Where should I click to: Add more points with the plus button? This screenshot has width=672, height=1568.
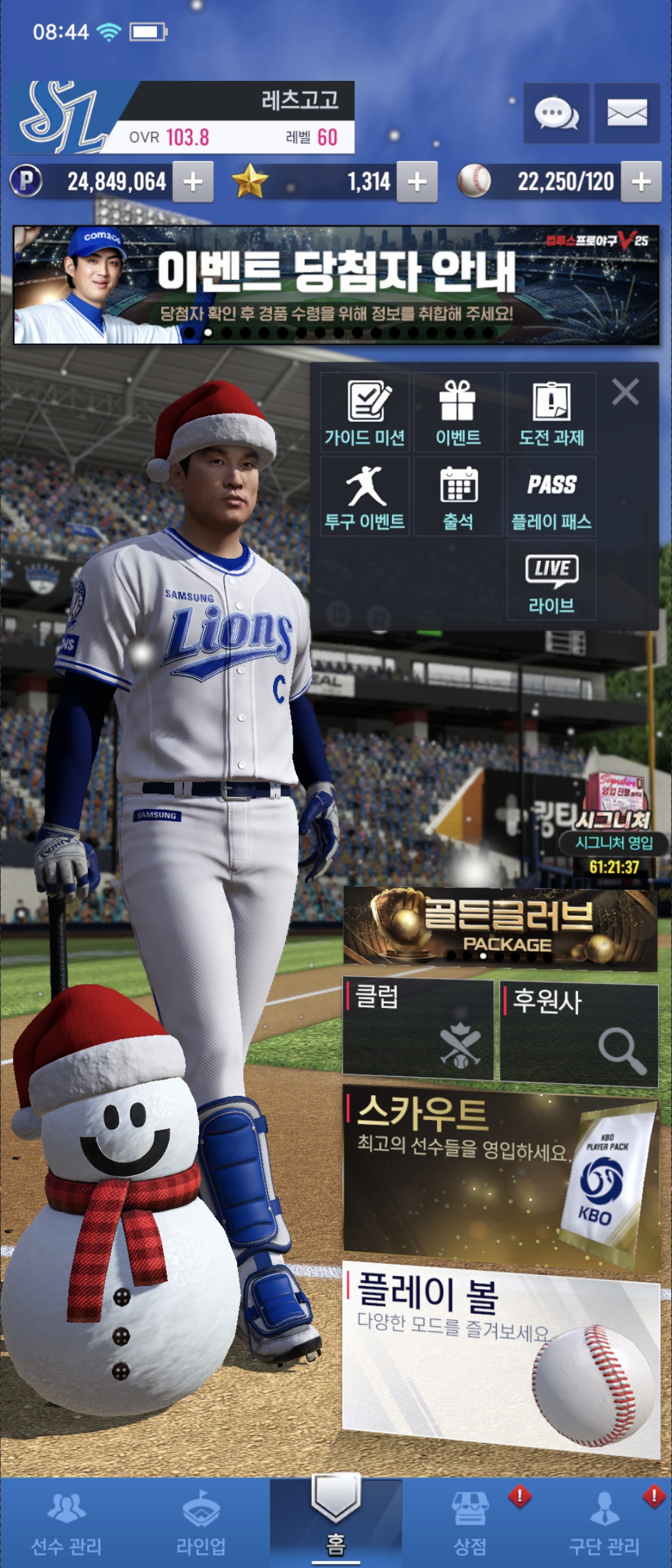193,182
